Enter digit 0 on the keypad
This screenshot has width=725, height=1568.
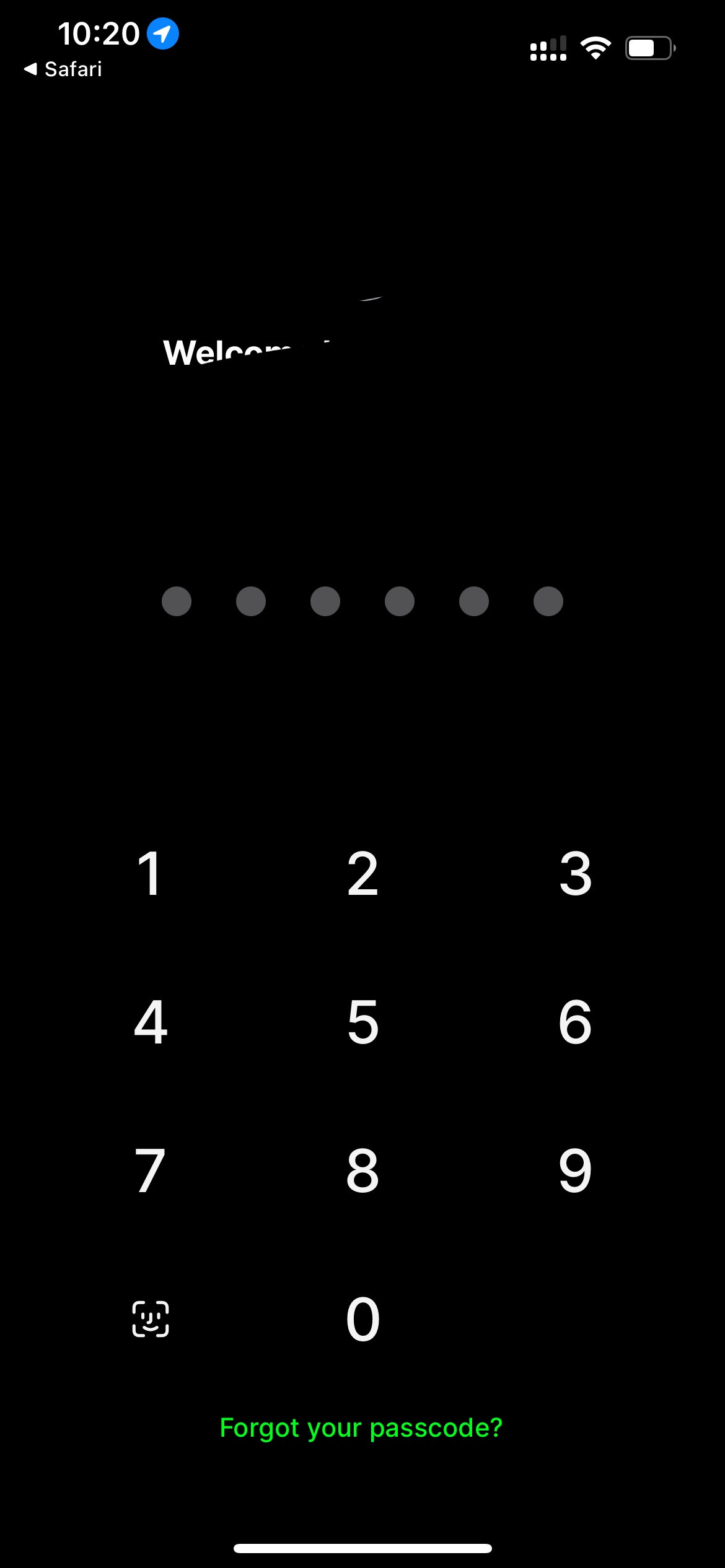362,1320
